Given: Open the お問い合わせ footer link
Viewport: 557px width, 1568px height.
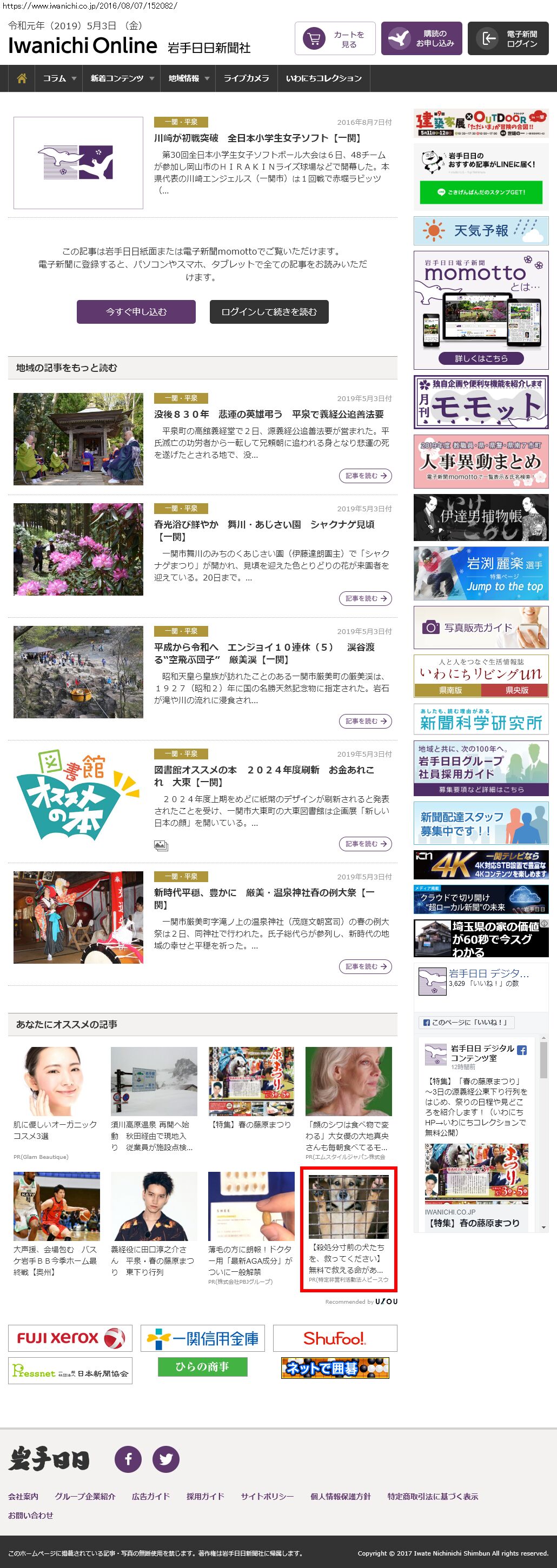Looking at the screenshot, I should coord(30,1515).
